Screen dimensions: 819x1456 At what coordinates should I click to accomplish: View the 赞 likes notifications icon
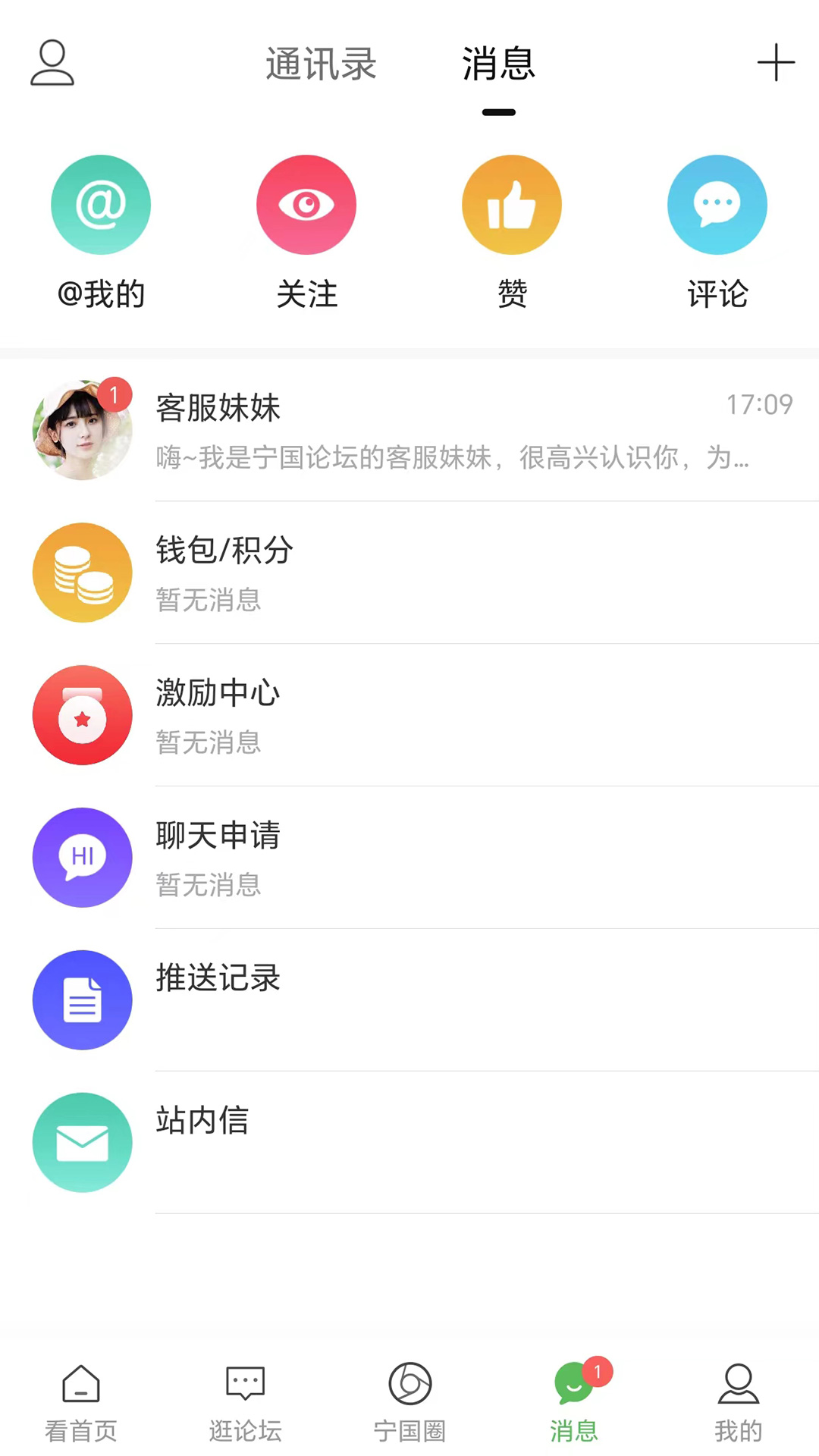pyautogui.click(x=512, y=205)
